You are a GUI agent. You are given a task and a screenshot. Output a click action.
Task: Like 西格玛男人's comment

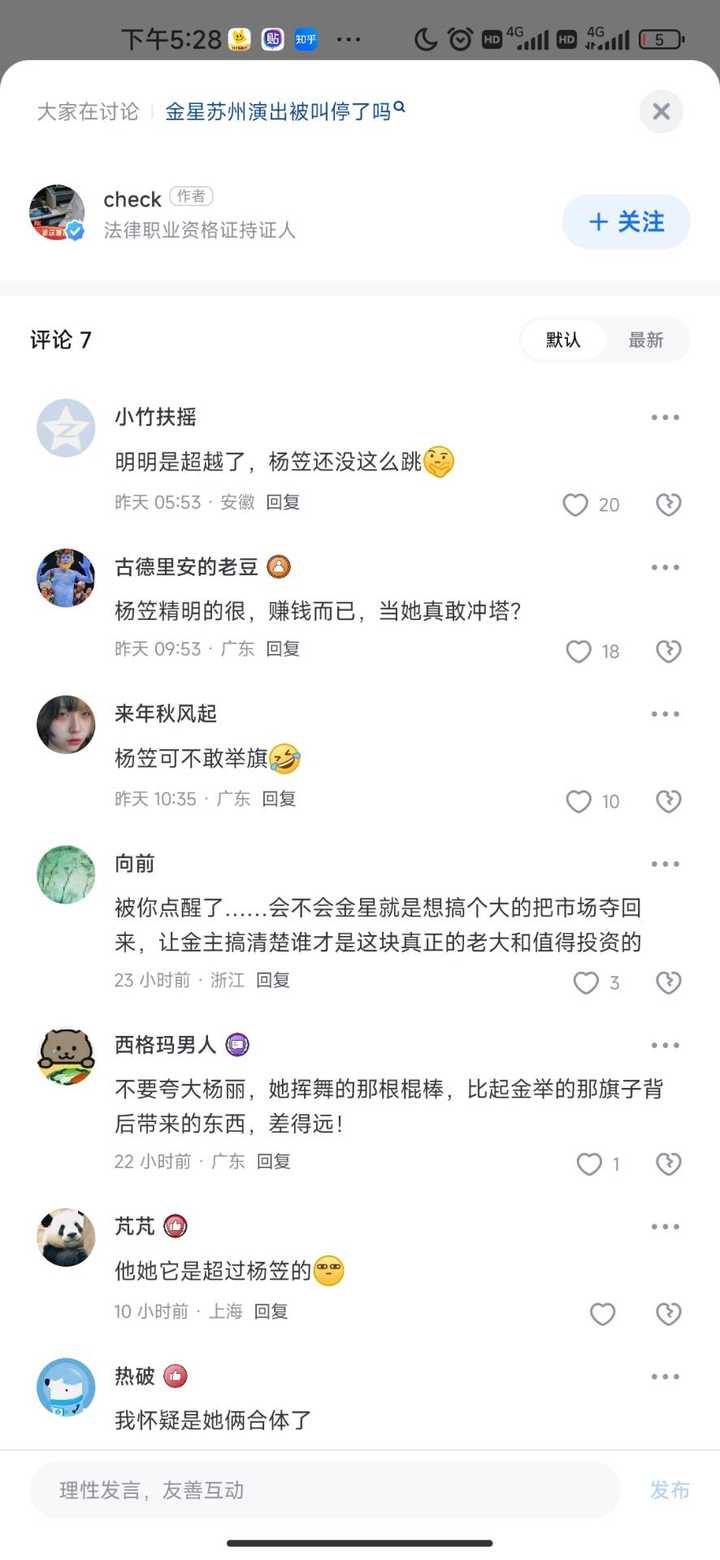(x=589, y=1164)
